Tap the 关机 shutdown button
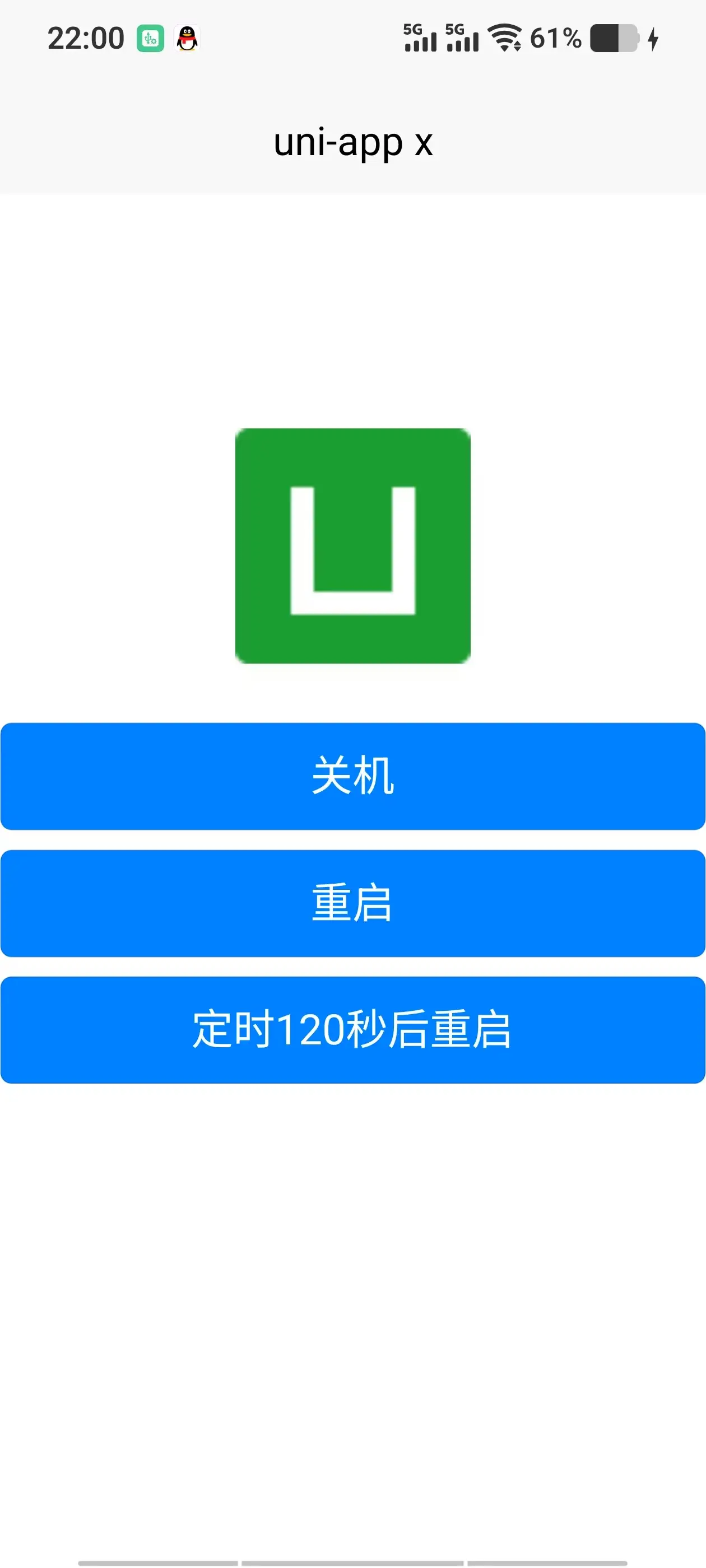The width and height of the screenshot is (706, 1568). 352,776
